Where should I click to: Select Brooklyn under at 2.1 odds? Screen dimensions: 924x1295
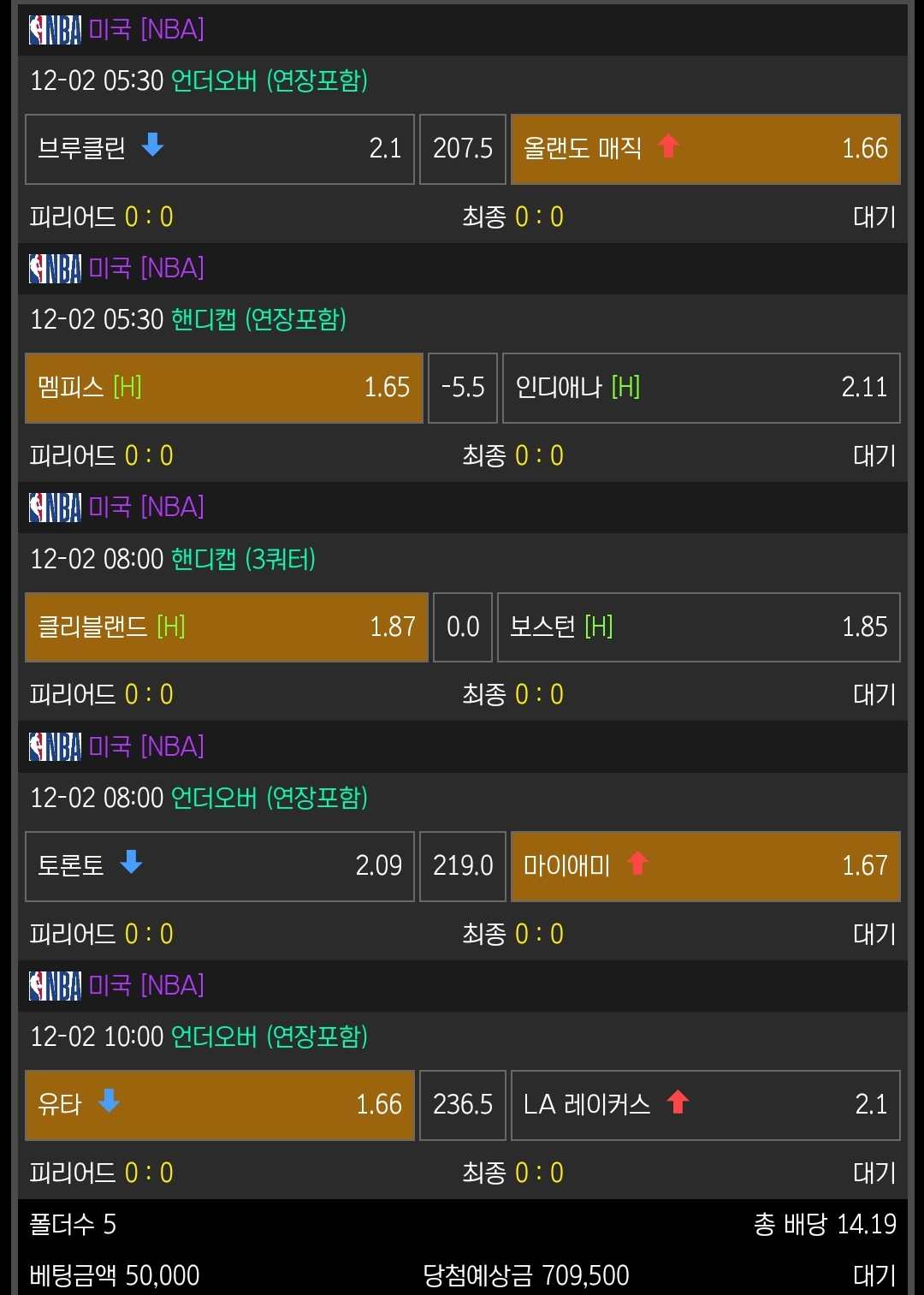coord(220,149)
